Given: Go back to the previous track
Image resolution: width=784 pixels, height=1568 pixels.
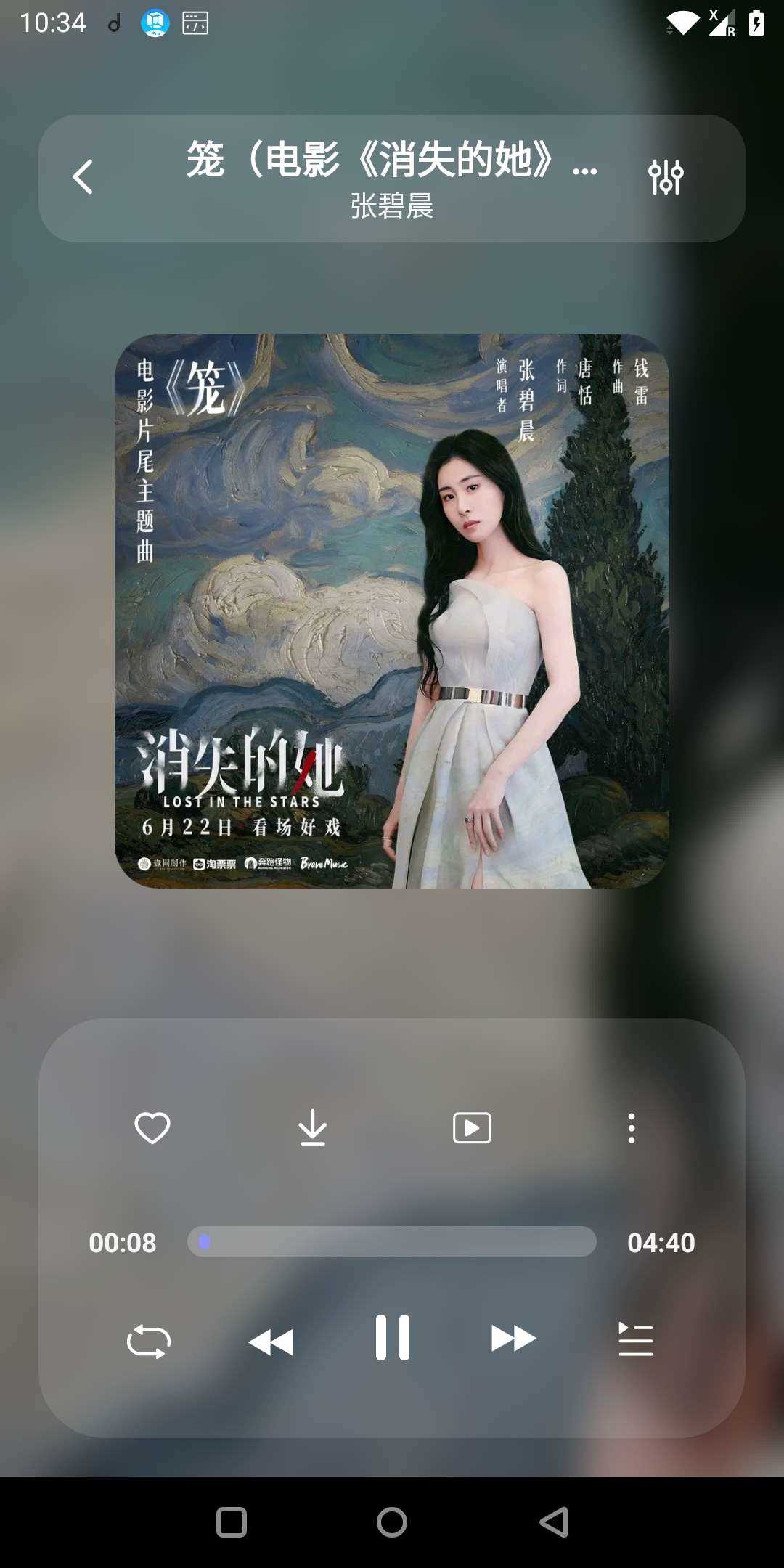Looking at the screenshot, I should (x=270, y=1339).
